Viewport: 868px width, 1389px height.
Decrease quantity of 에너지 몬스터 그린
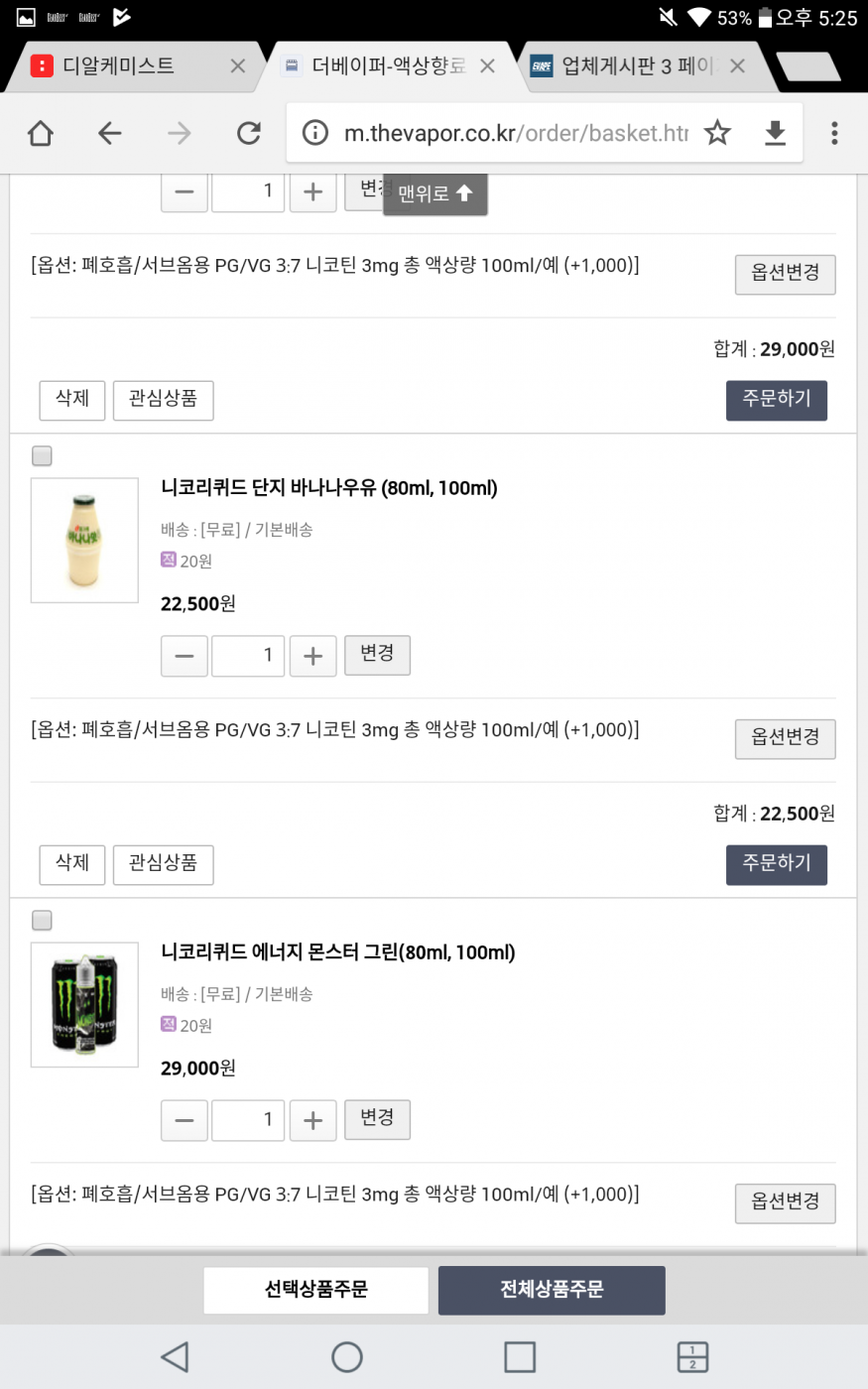pyautogui.click(x=185, y=1120)
